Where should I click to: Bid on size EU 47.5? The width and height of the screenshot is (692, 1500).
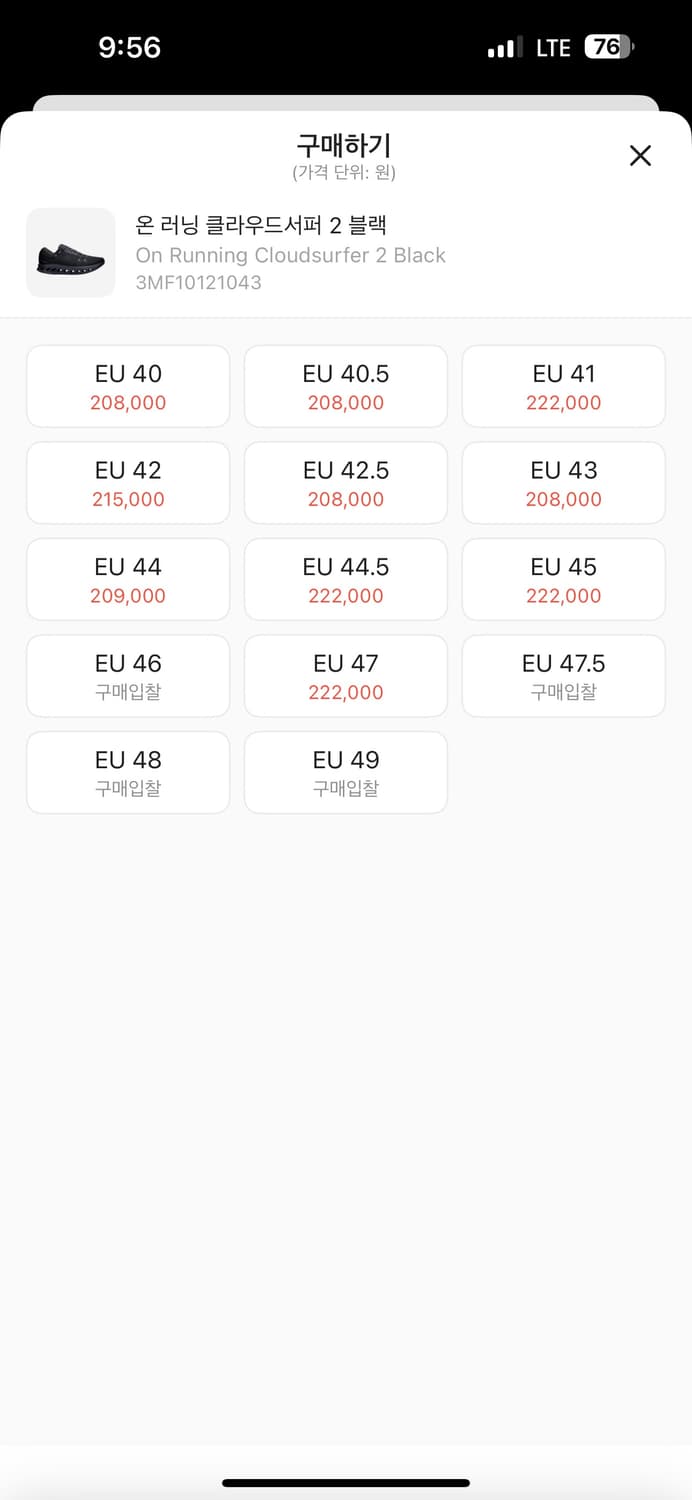pyautogui.click(x=564, y=676)
